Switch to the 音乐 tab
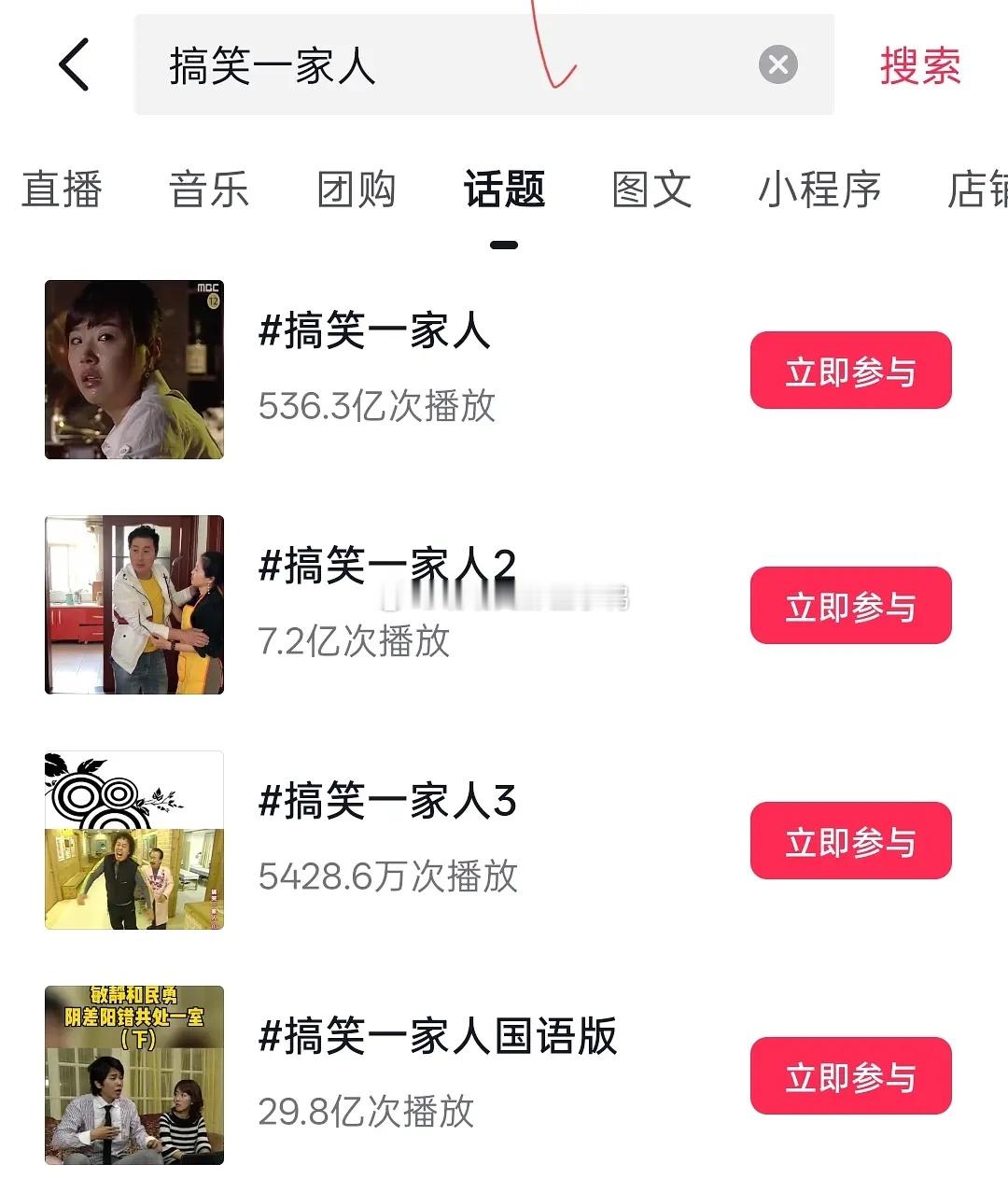1008x1192 pixels. tap(209, 189)
